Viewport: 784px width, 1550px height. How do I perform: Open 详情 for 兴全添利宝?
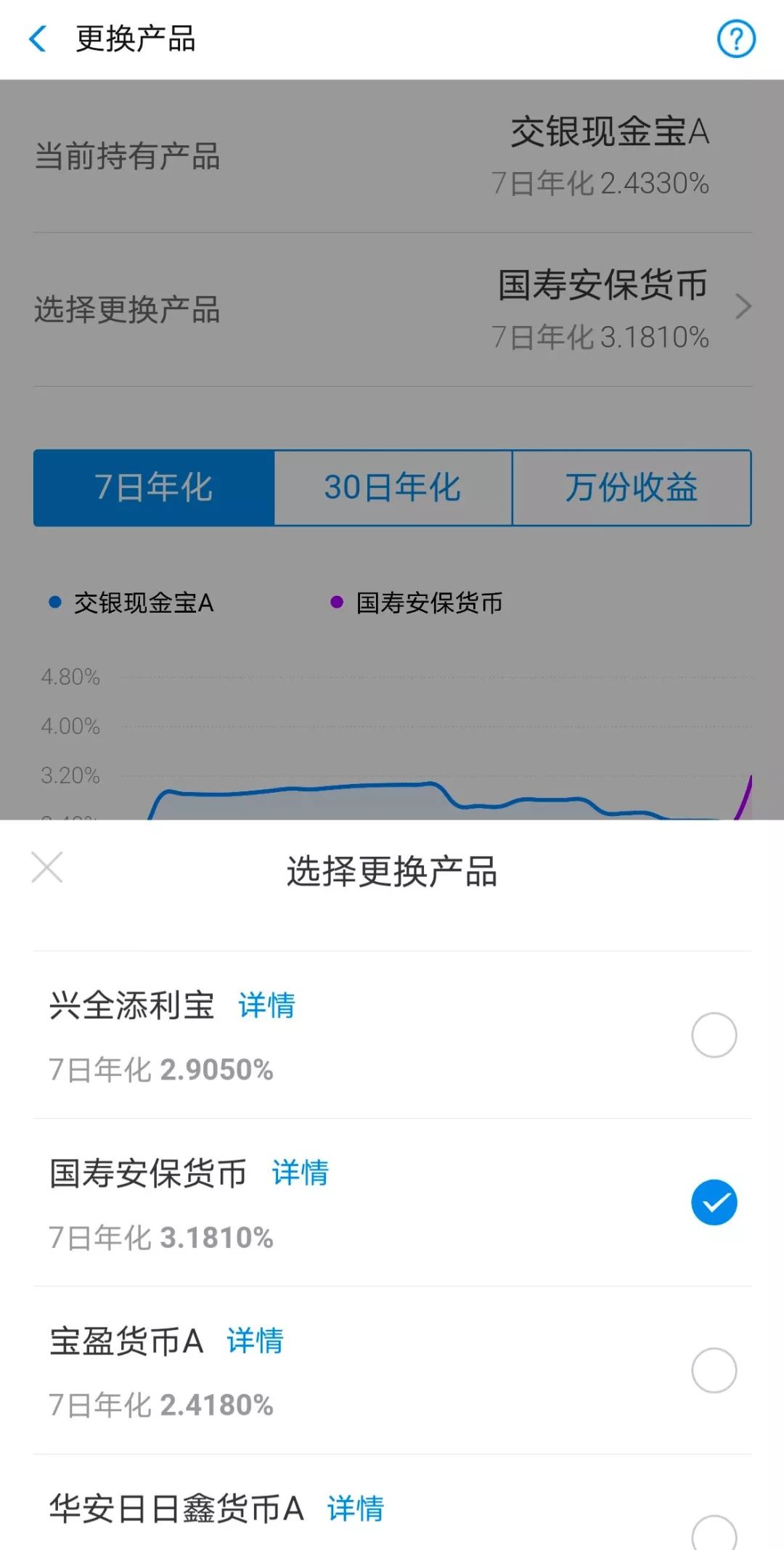[266, 1006]
